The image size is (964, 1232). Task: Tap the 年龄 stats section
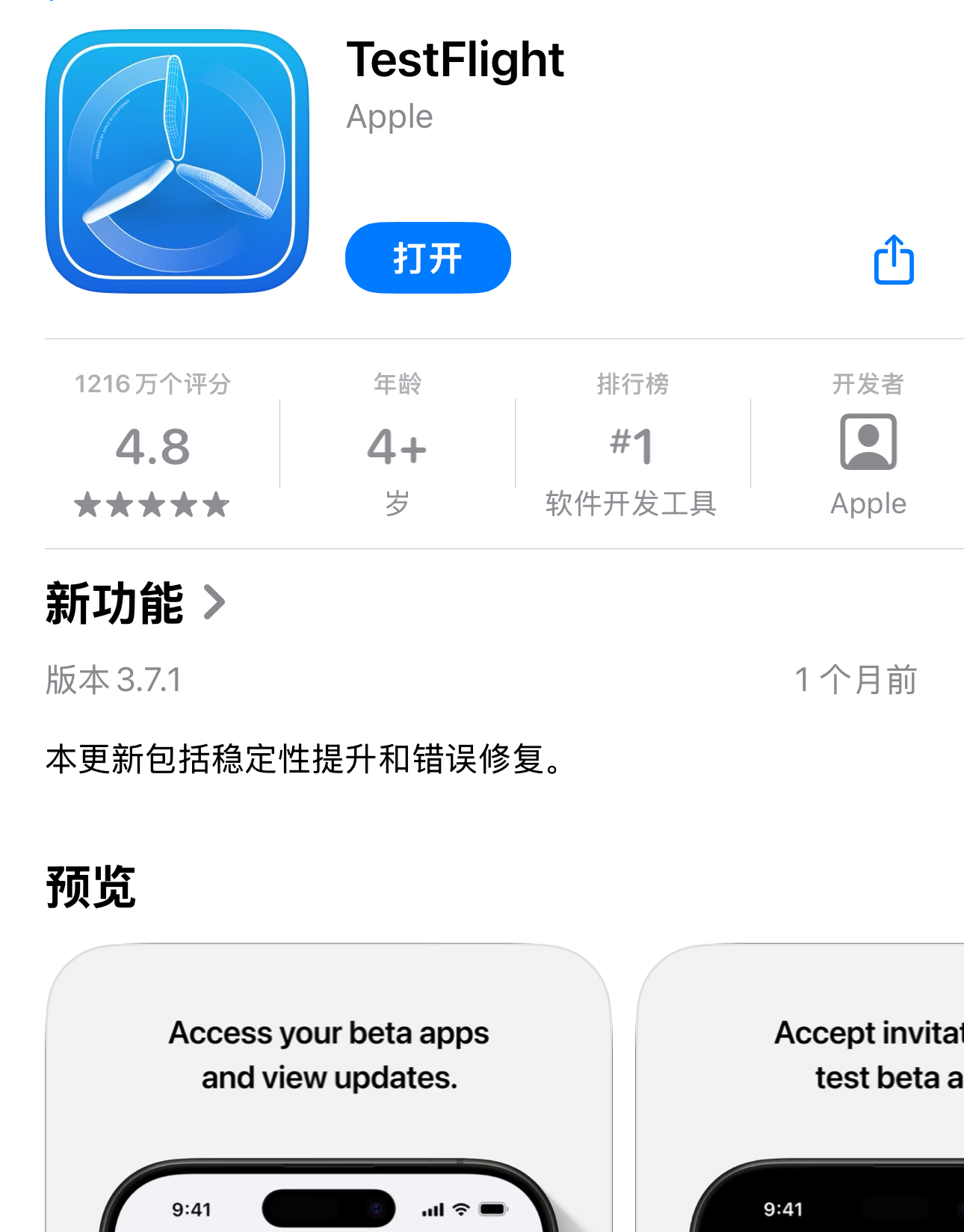click(397, 384)
